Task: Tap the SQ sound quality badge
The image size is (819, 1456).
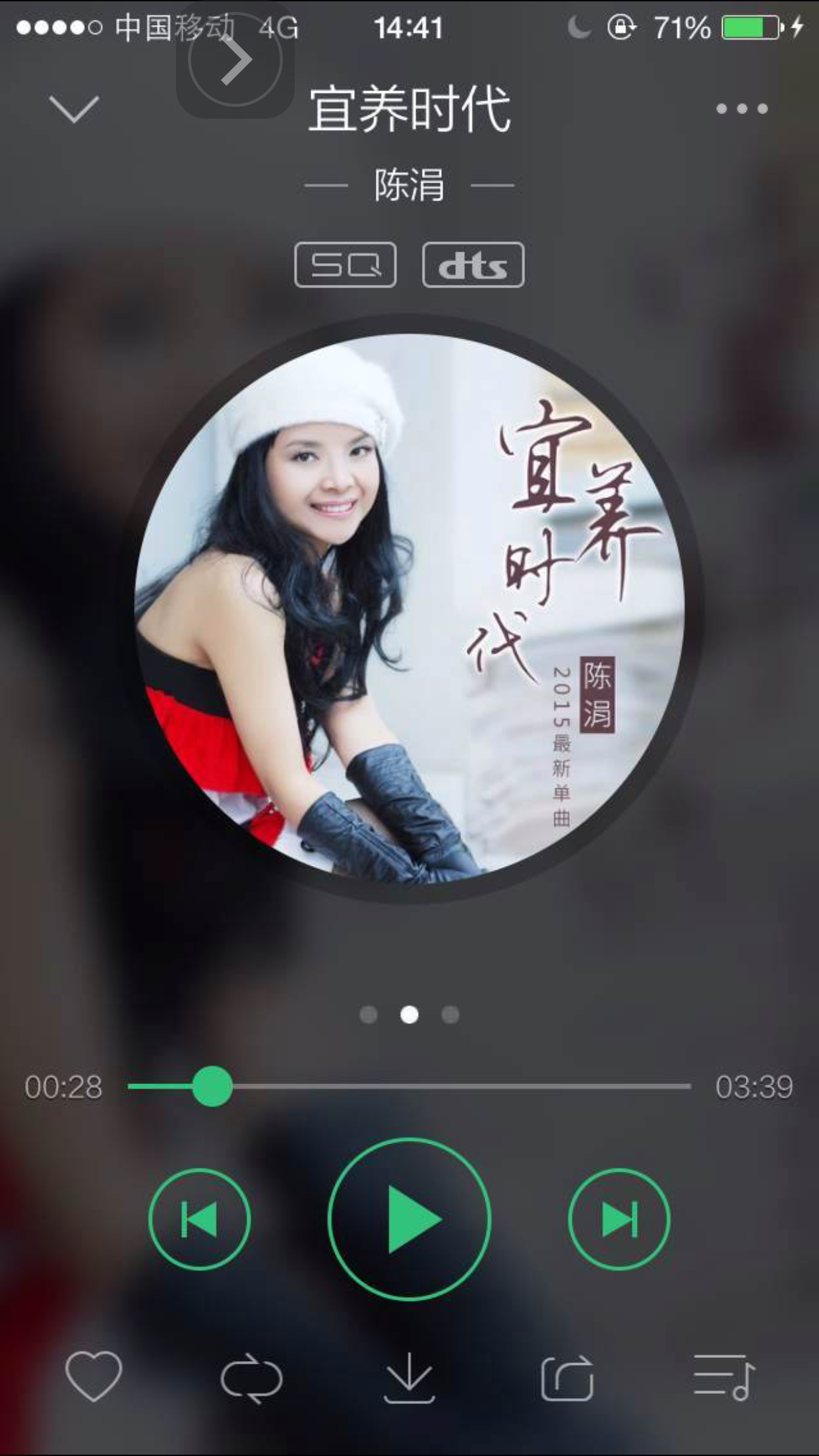Action: pyautogui.click(x=346, y=264)
